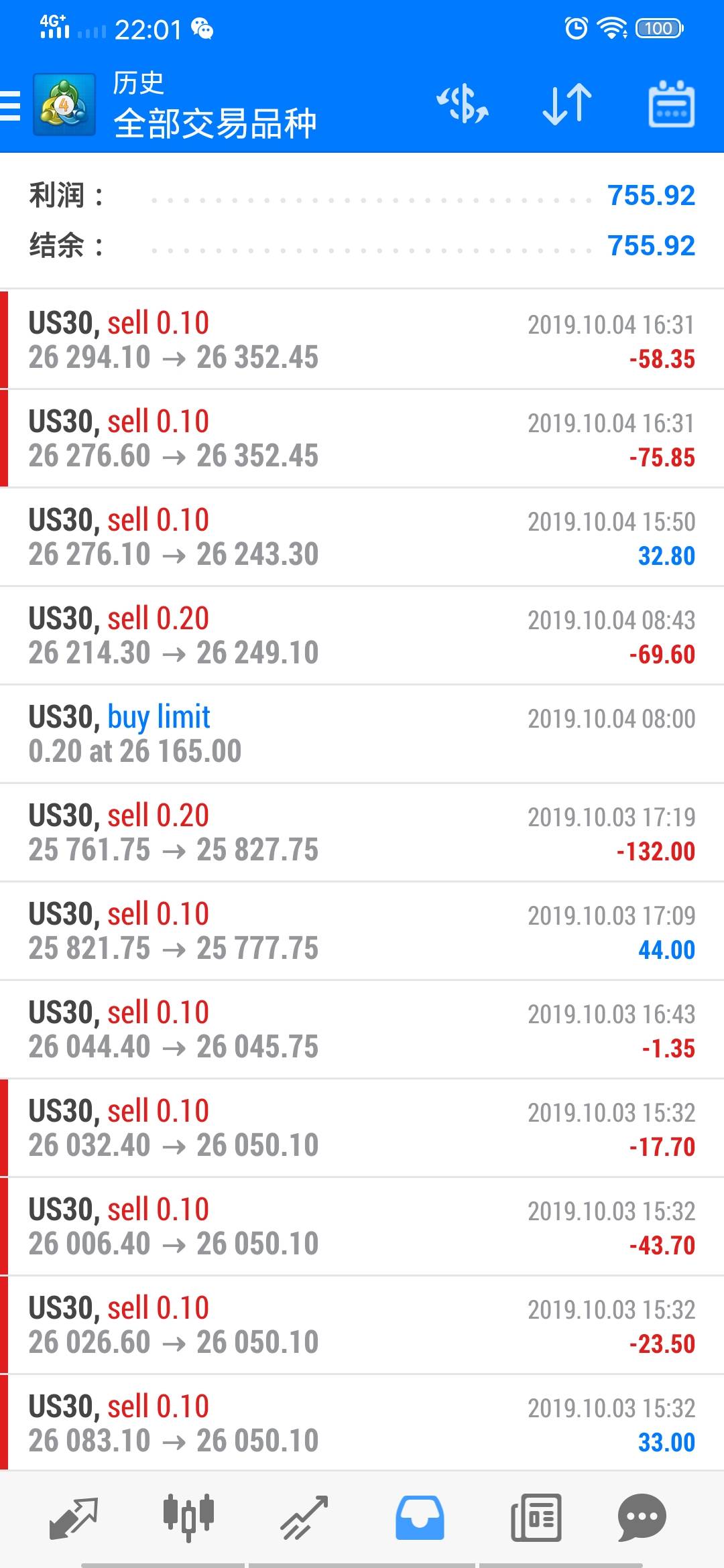Open the US30 trade with -58.35 loss
724x1568 pixels.
pos(362,340)
